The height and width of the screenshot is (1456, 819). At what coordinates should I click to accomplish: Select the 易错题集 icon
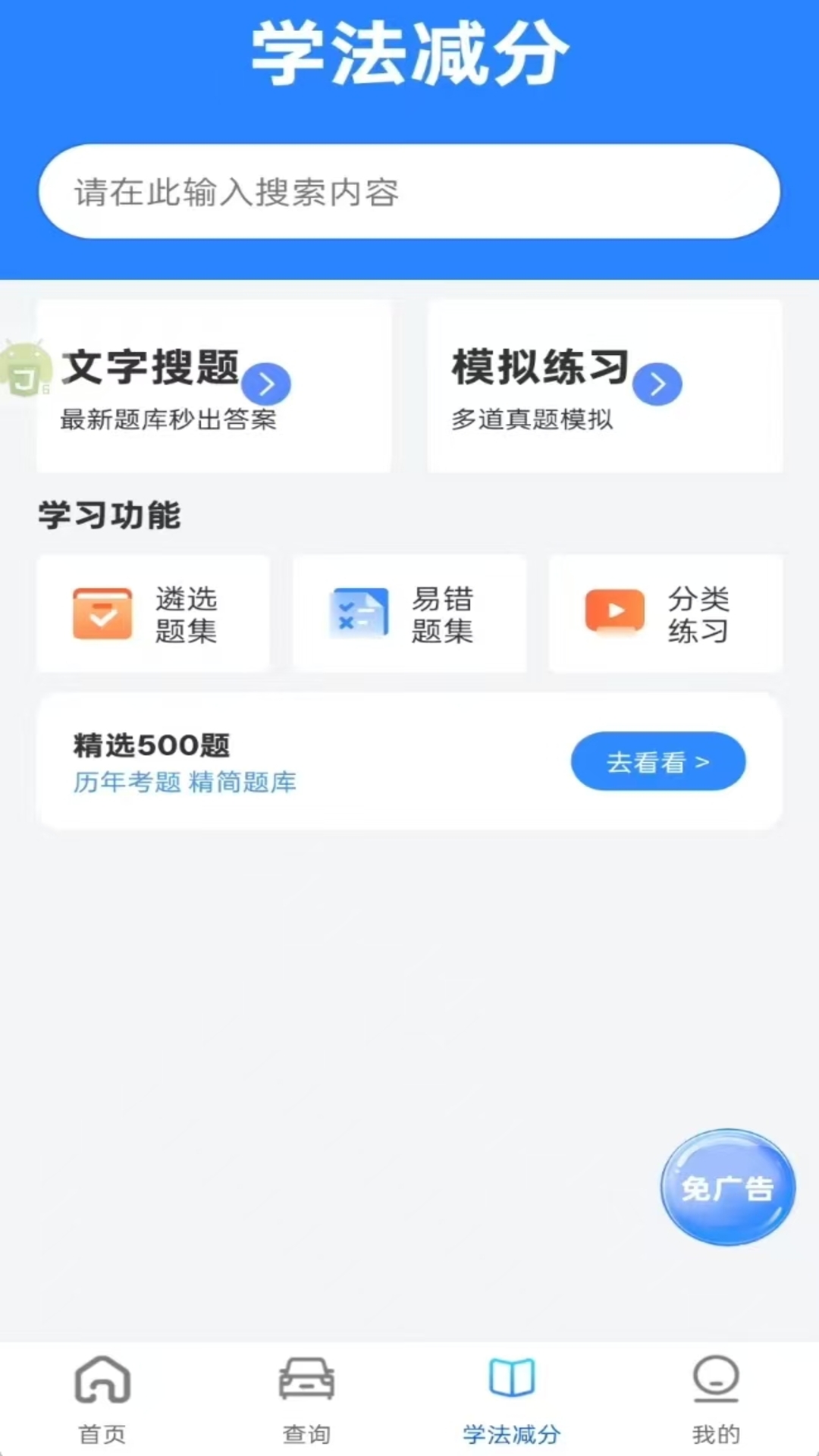click(360, 613)
